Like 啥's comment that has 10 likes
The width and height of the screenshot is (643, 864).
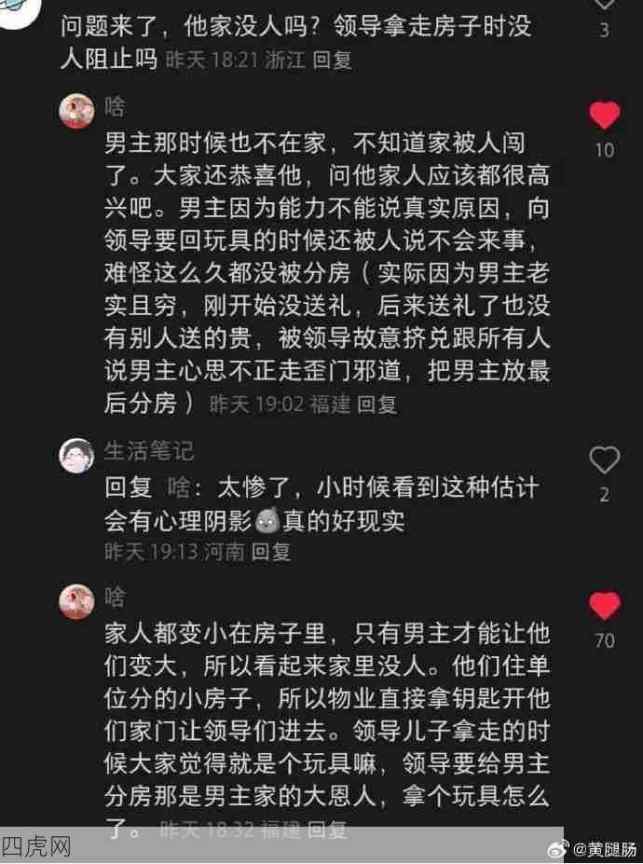click(x=604, y=117)
